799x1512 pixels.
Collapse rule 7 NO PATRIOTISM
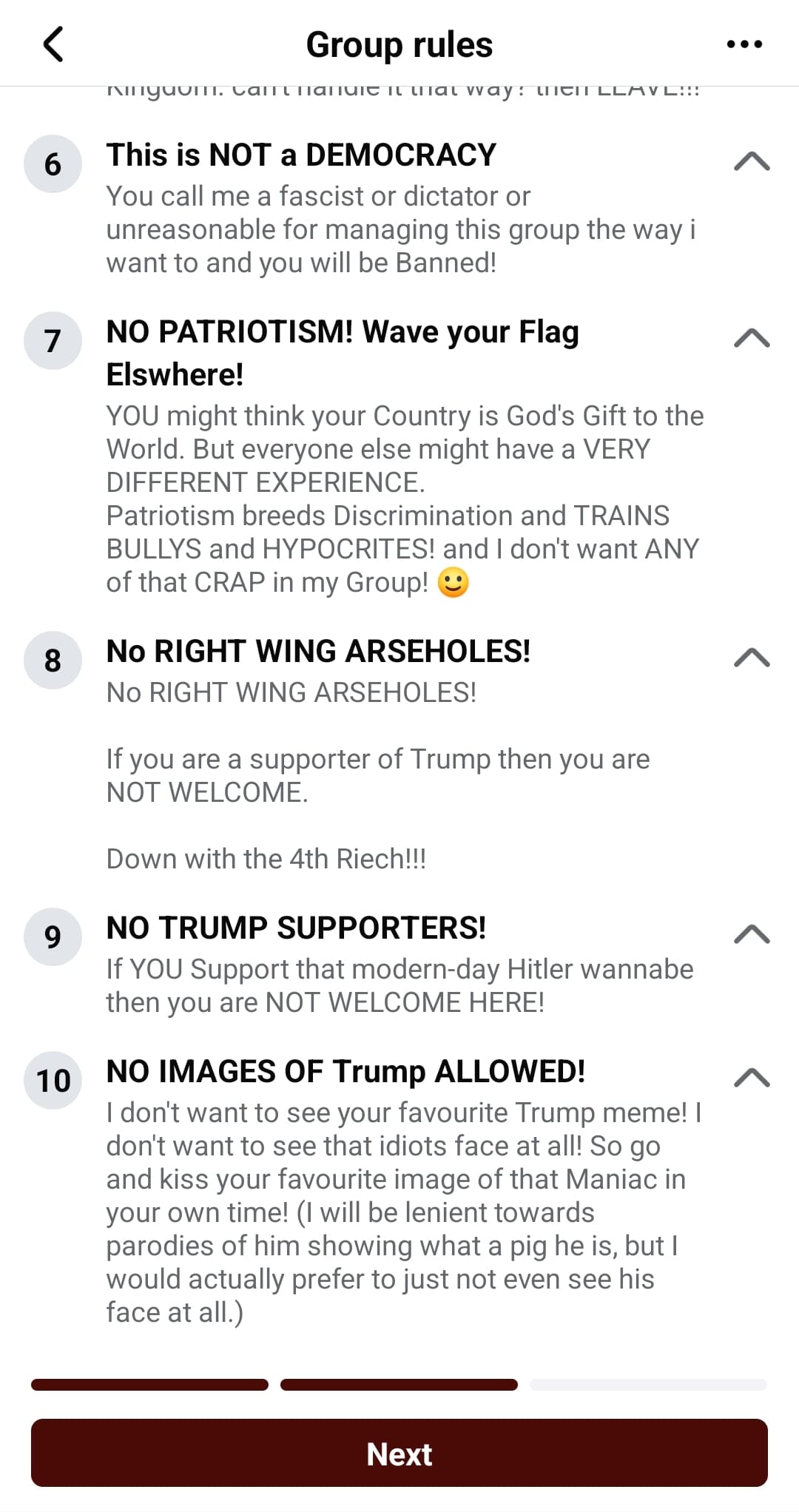click(x=752, y=337)
